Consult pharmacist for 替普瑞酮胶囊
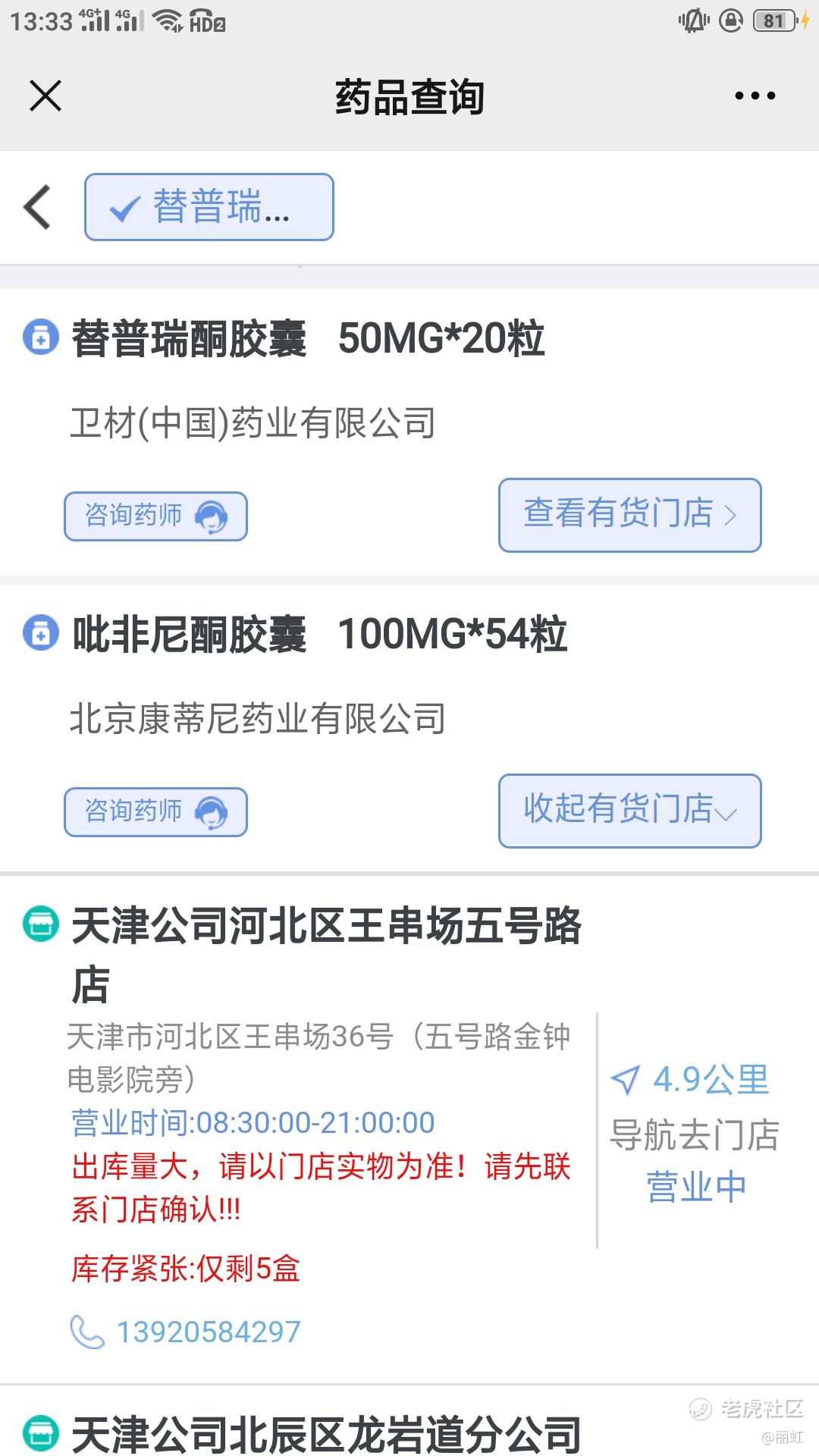 [155, 516]
